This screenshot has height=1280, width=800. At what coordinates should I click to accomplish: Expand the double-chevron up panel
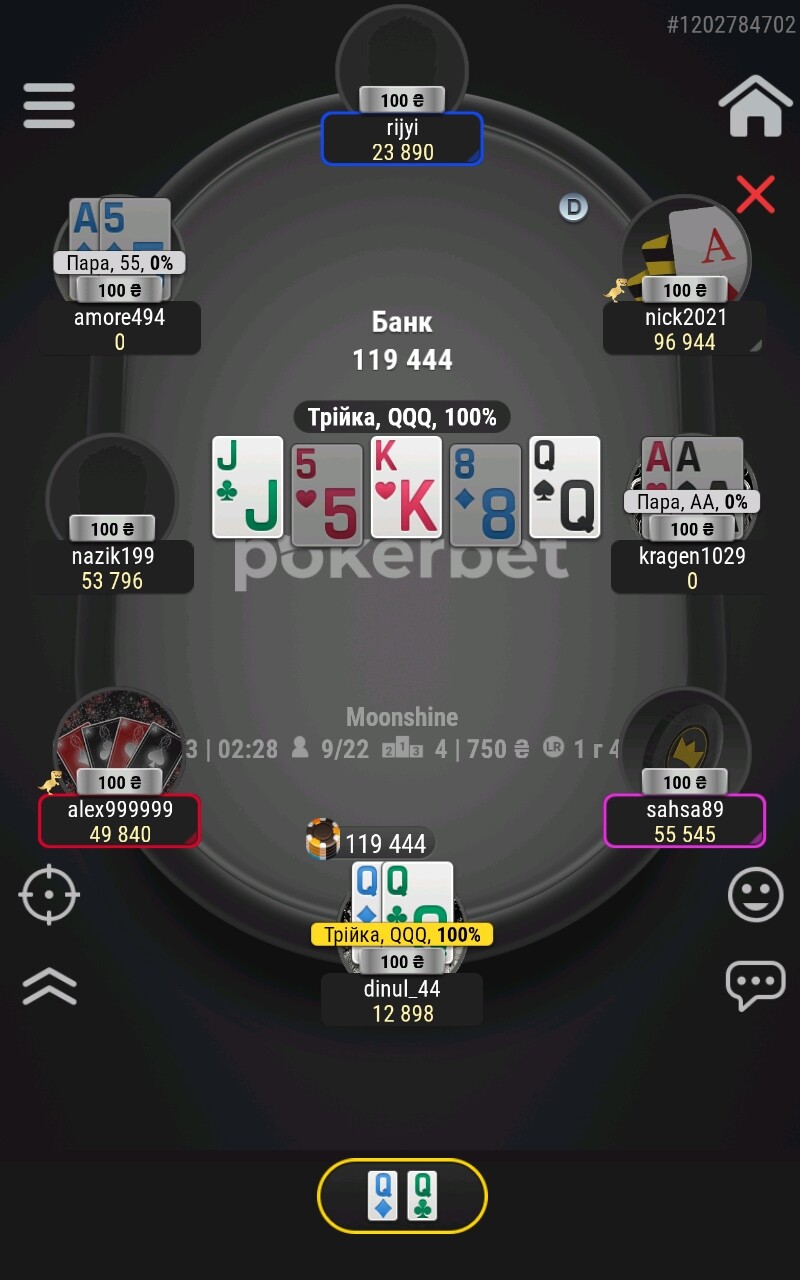[49, 986]
